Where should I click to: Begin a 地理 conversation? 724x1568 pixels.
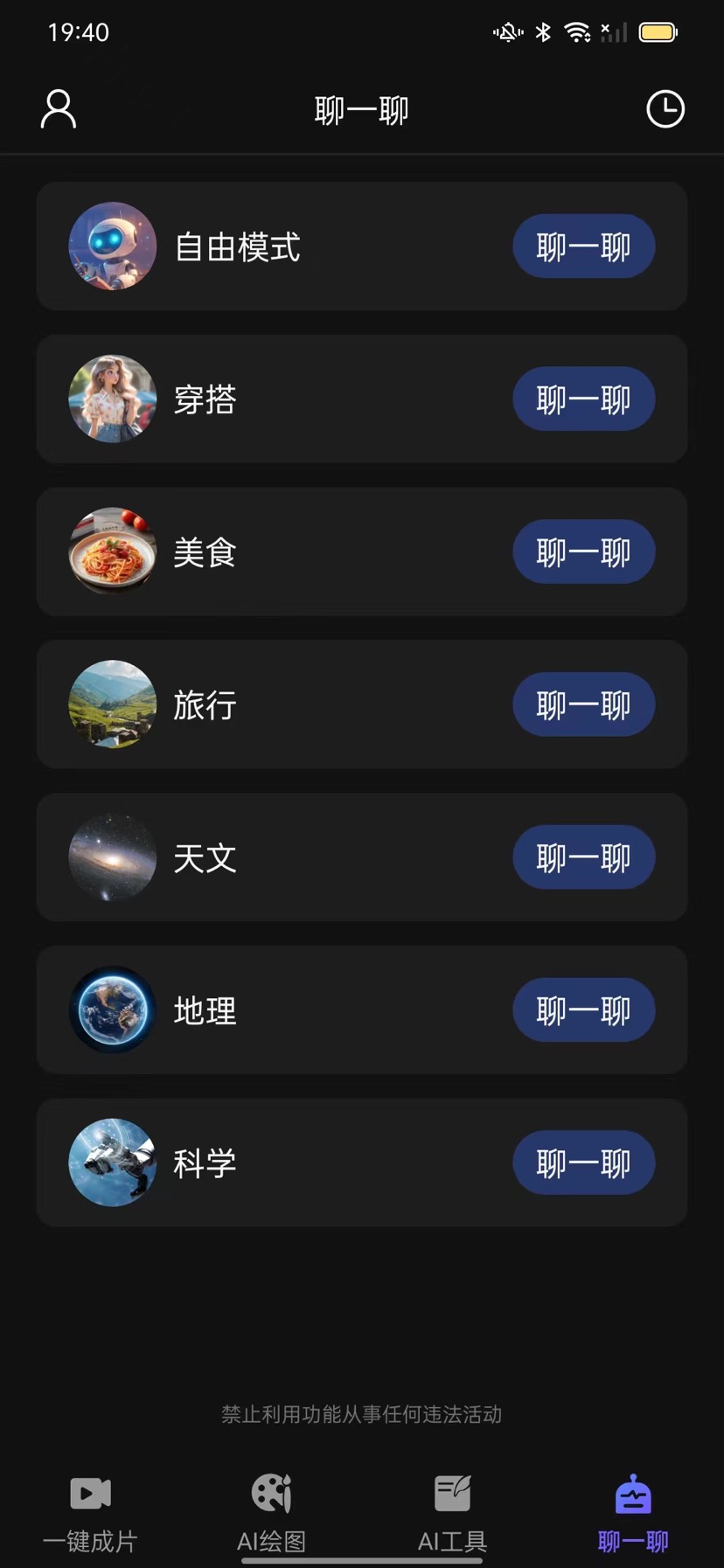(583, 1010)
